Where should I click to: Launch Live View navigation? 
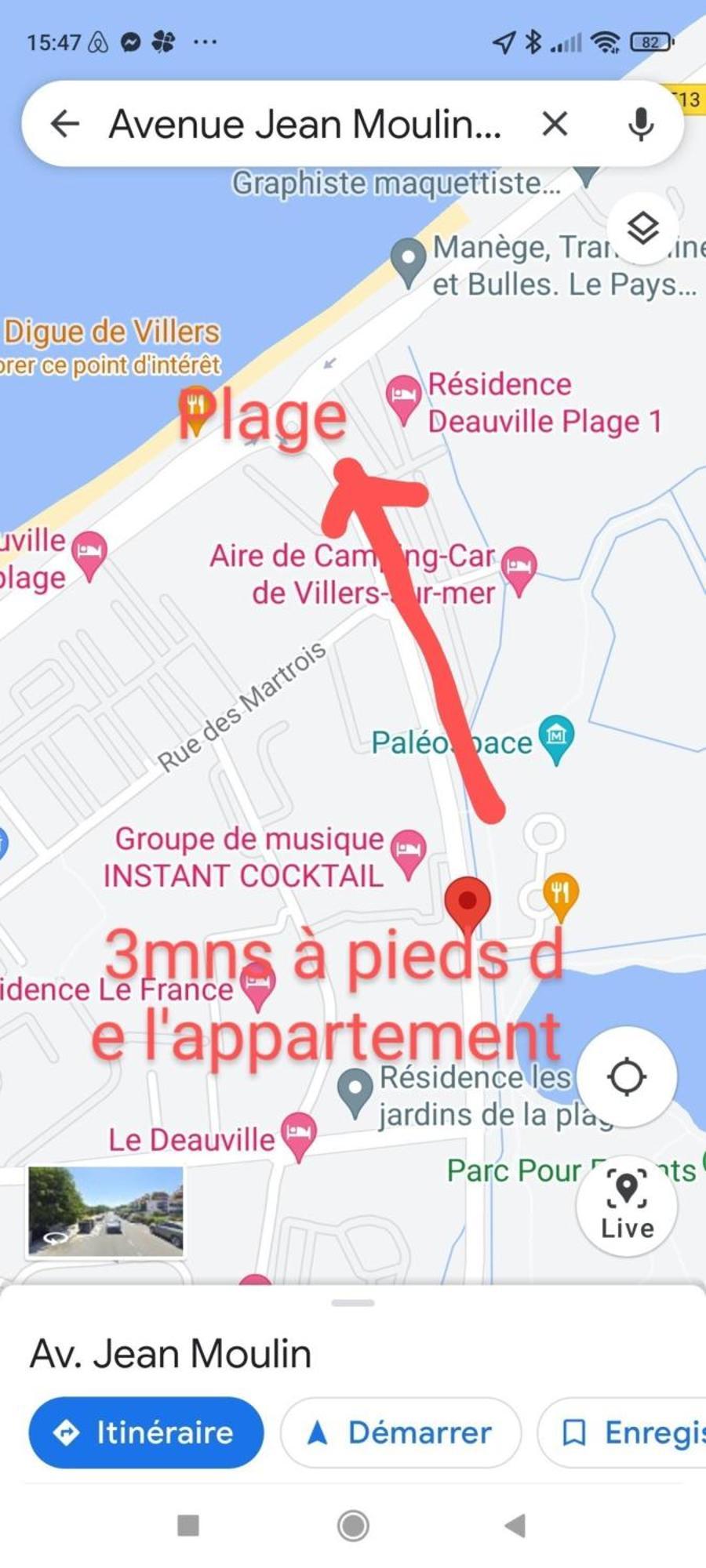627,1205
